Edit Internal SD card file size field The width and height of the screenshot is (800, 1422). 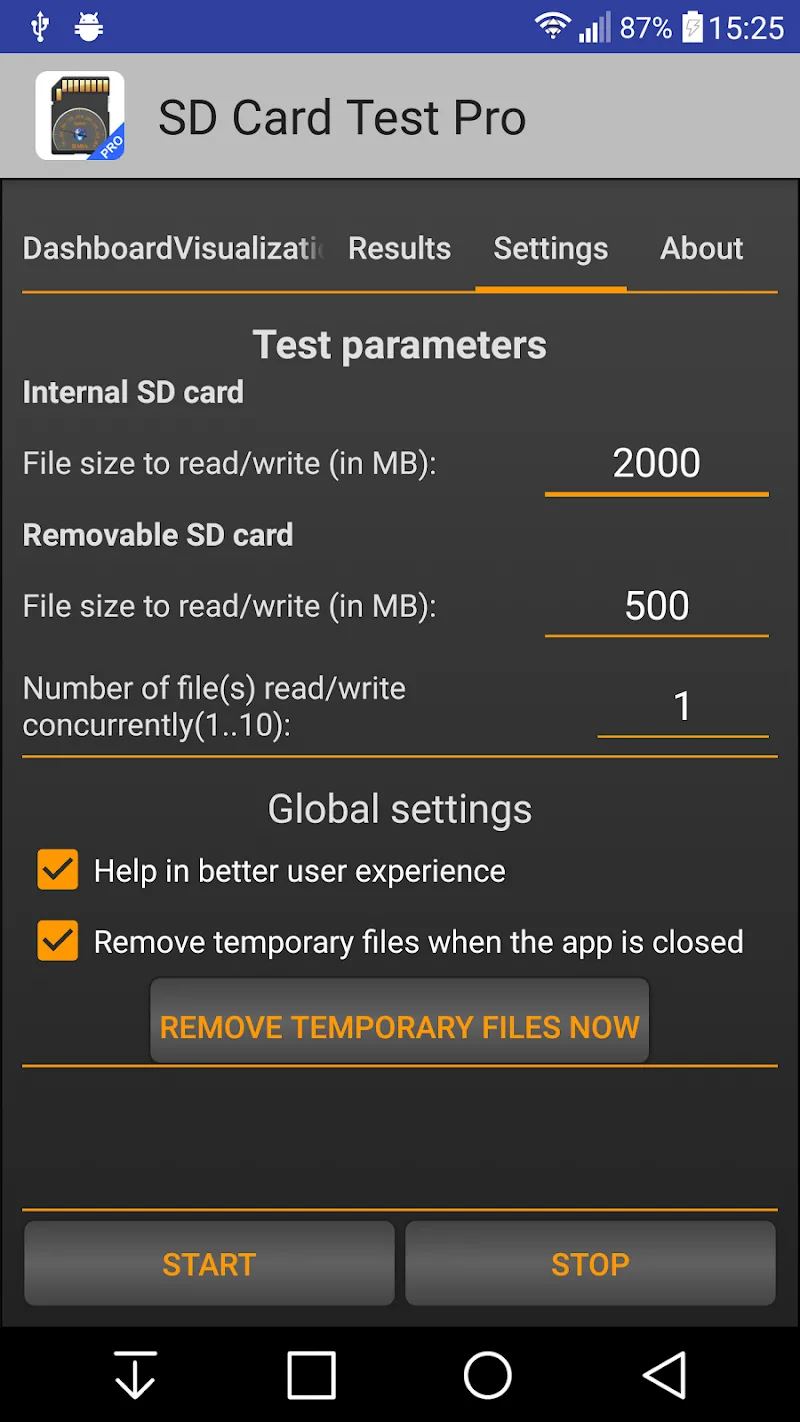coord(656,463)
